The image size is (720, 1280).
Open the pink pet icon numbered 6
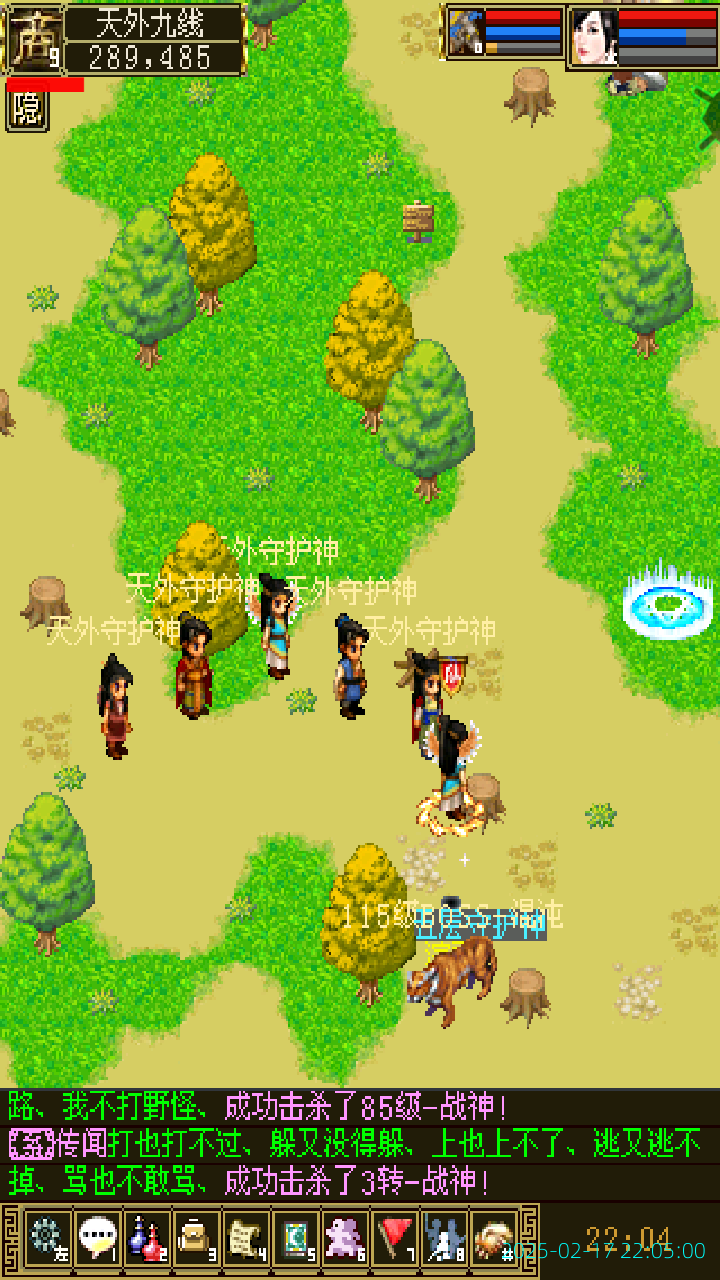(345, 1237)
